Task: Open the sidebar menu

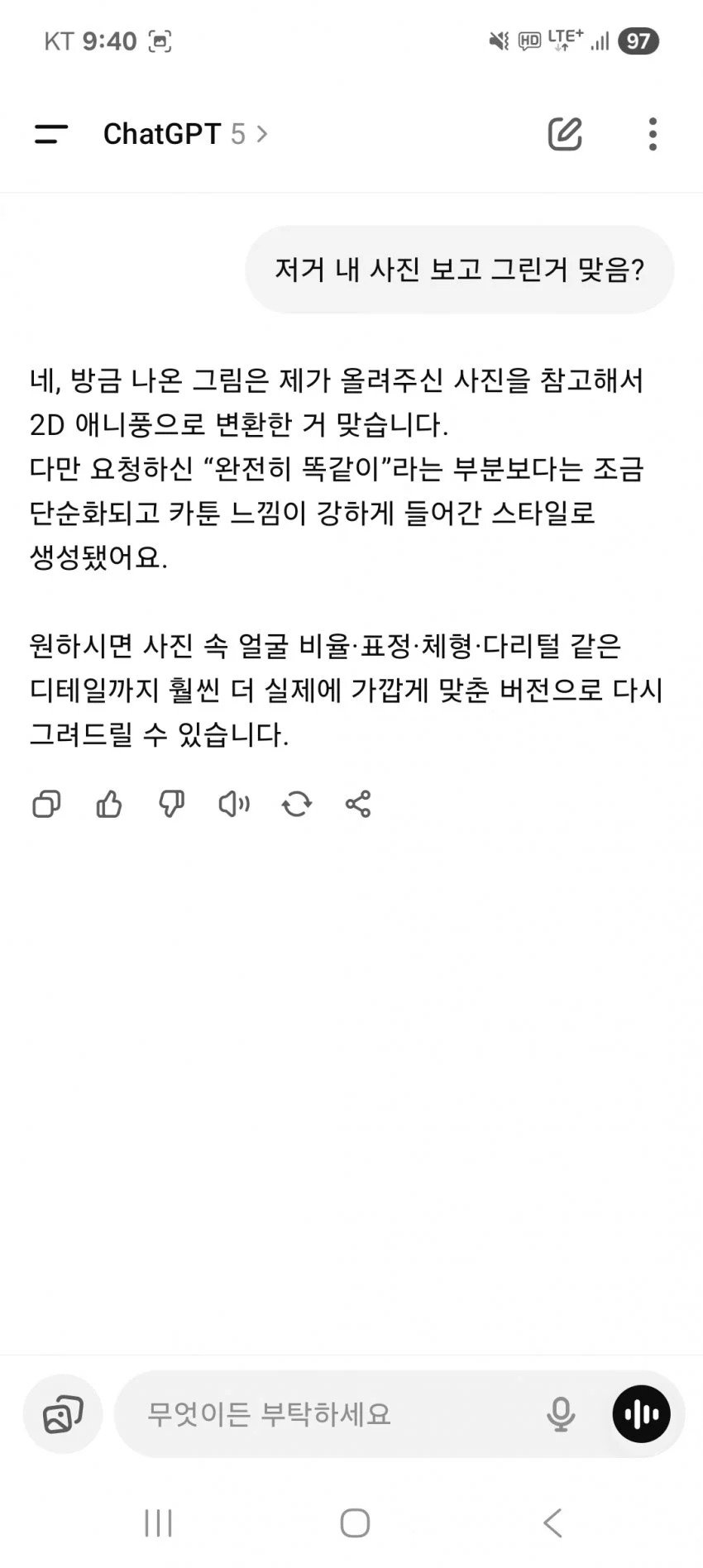Action: [x=50, y=134]
